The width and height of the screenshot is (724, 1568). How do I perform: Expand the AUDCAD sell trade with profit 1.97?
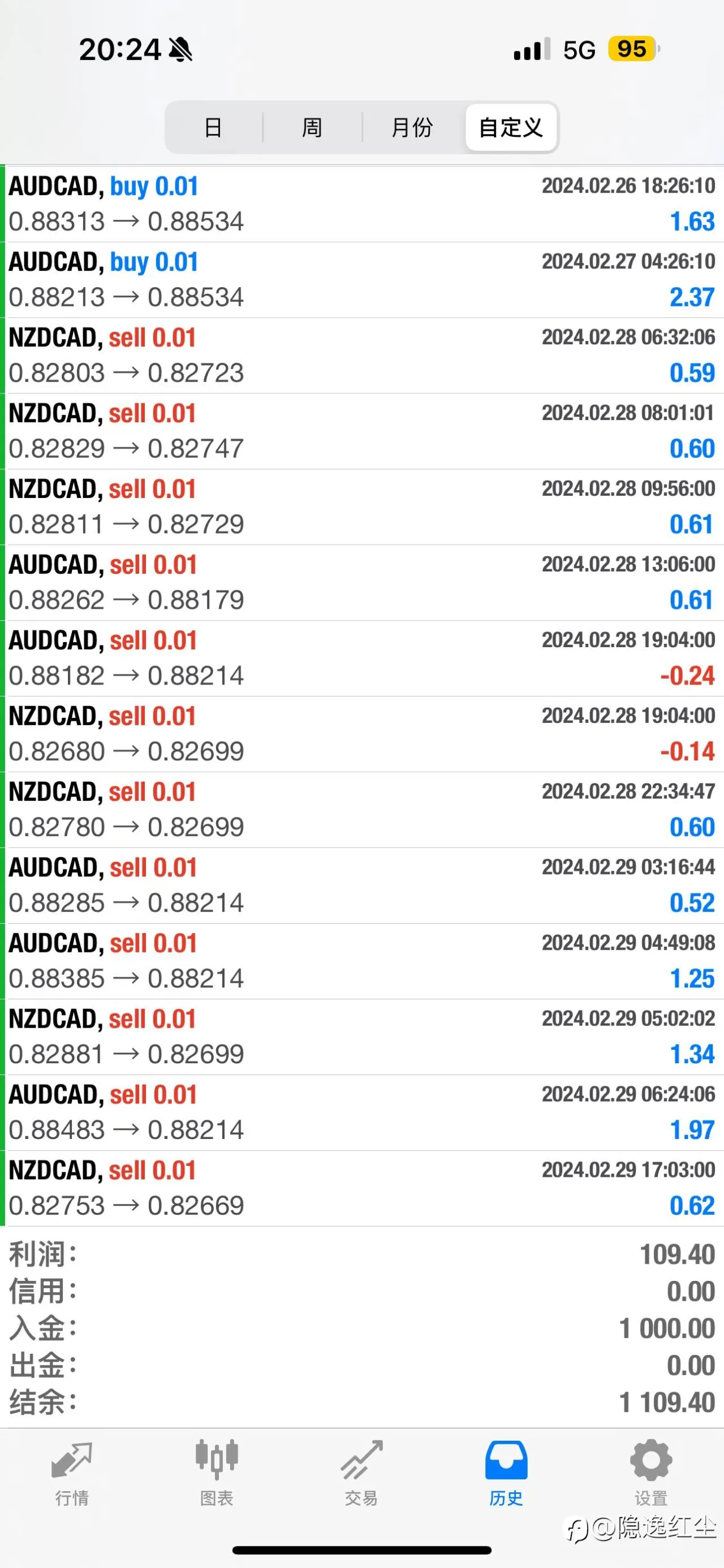pos(364,1113)
